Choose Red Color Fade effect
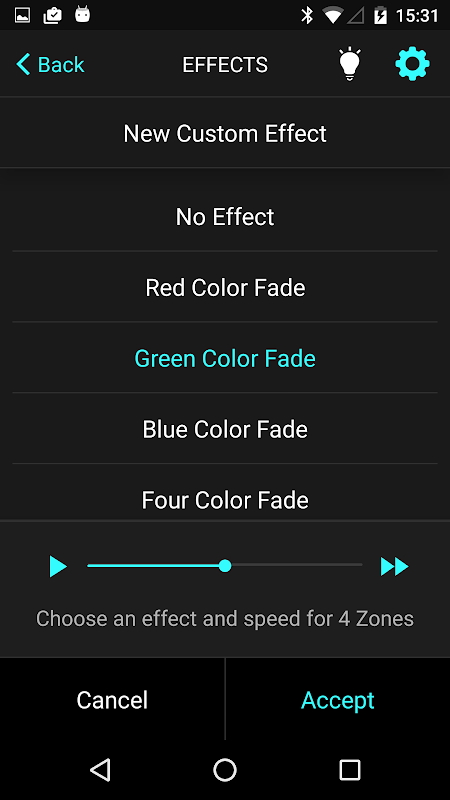The image size is (450, 800). point(225,287)
